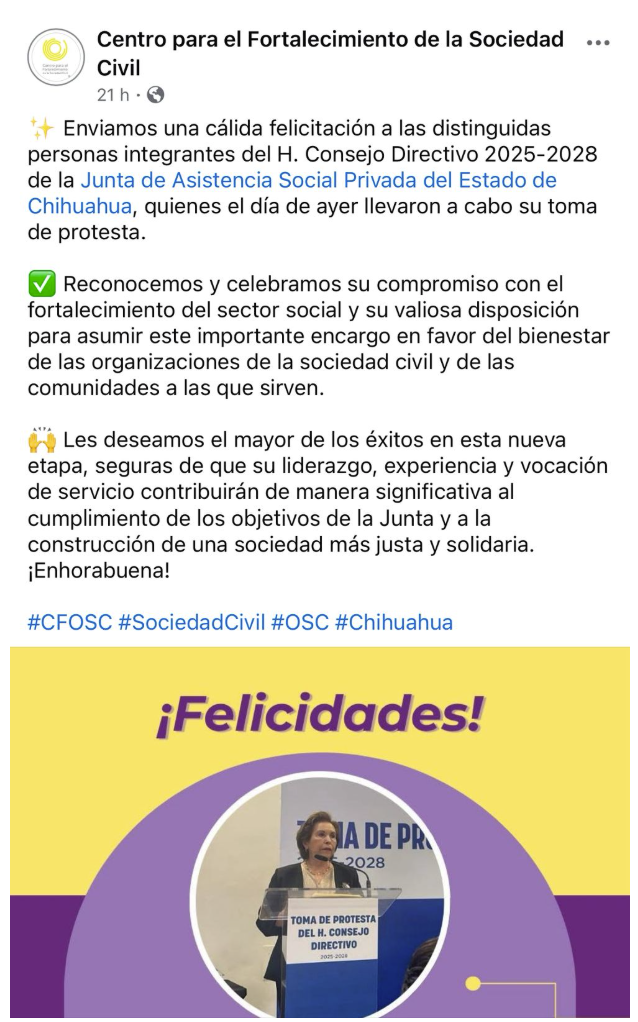Open the #Chihuahua hashtag
Viewport: 638px width, 1022px height.
(x=394, y=622)
